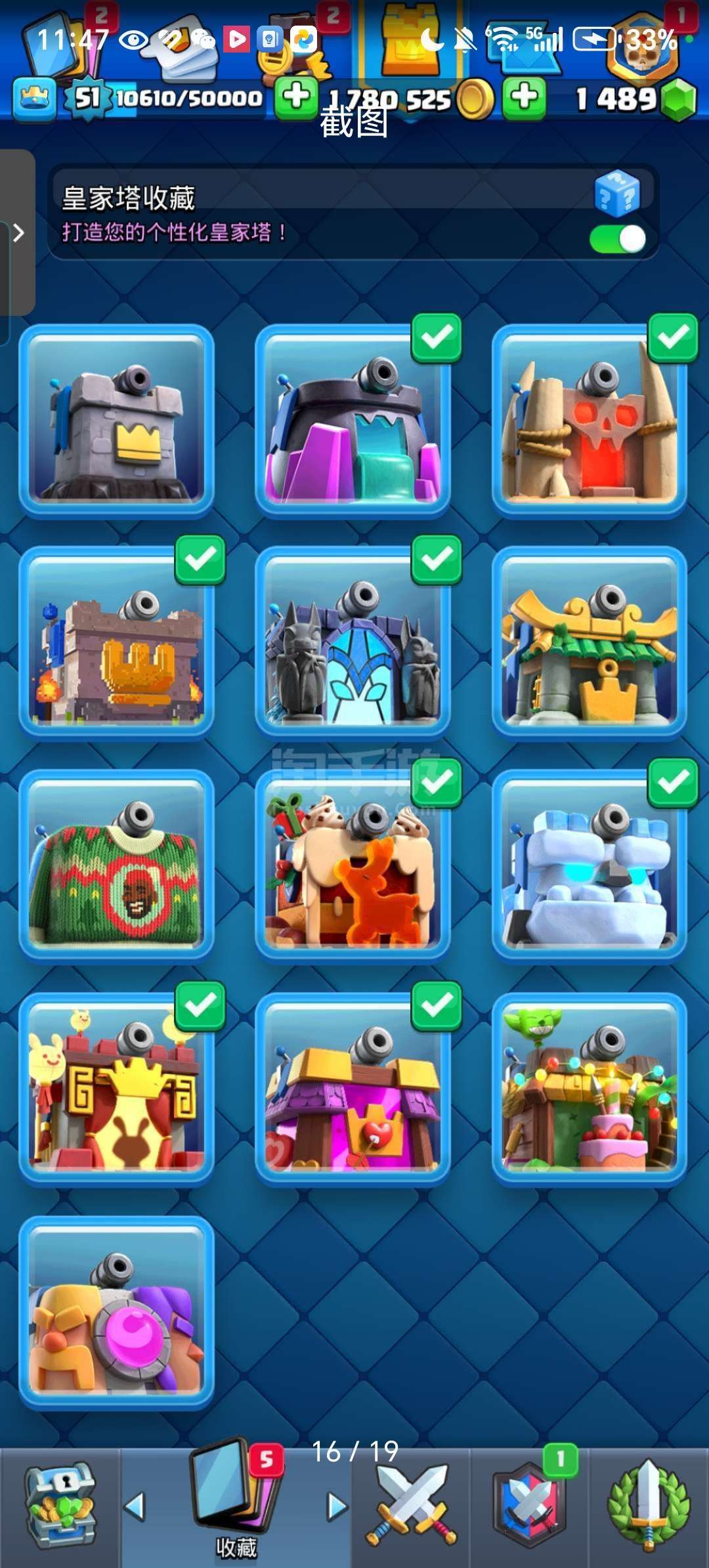Select the red skull bone tower skin

click(x=589, y=420)
